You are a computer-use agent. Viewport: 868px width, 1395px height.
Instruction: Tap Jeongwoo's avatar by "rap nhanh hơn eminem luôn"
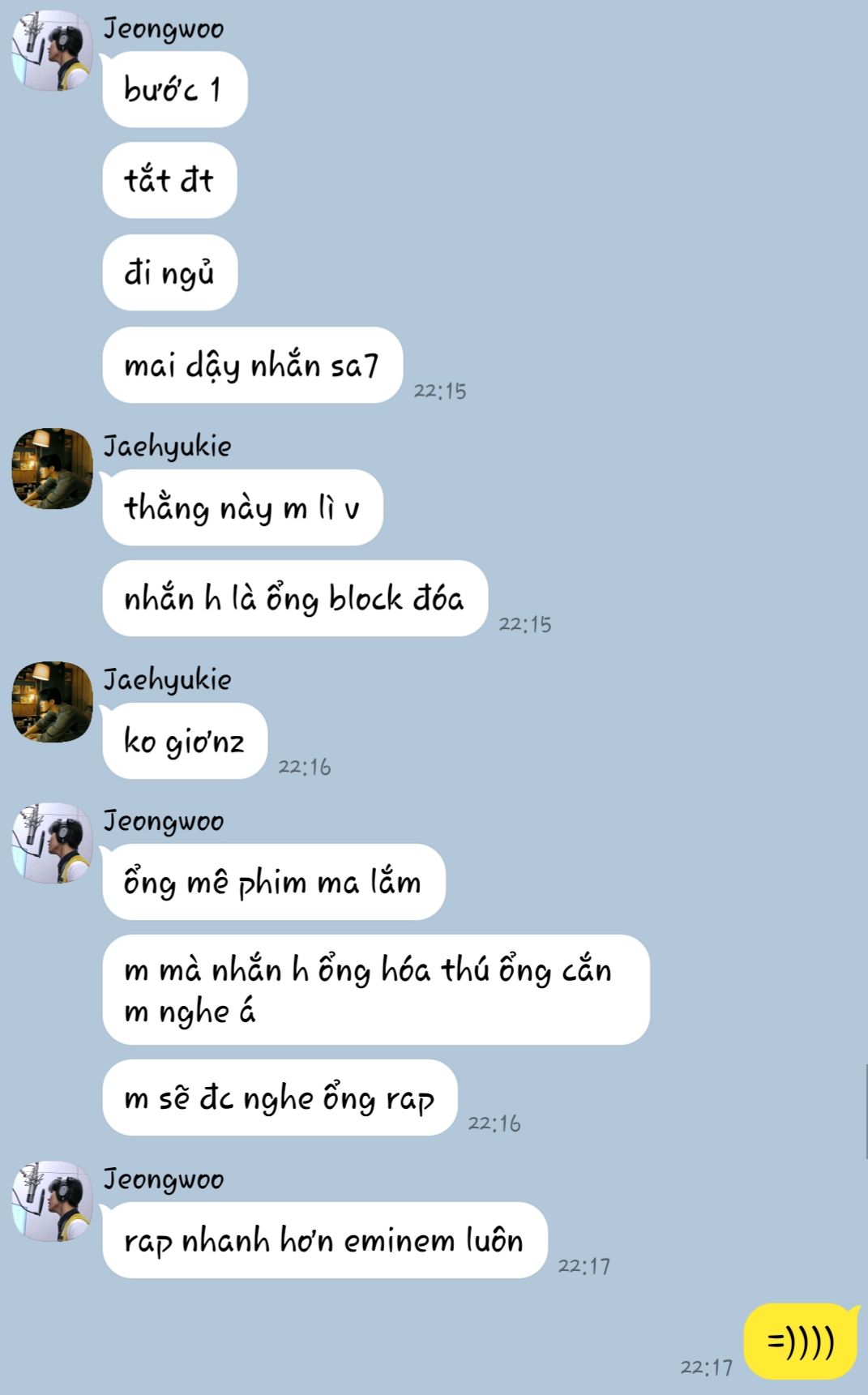click(52, 1201)
